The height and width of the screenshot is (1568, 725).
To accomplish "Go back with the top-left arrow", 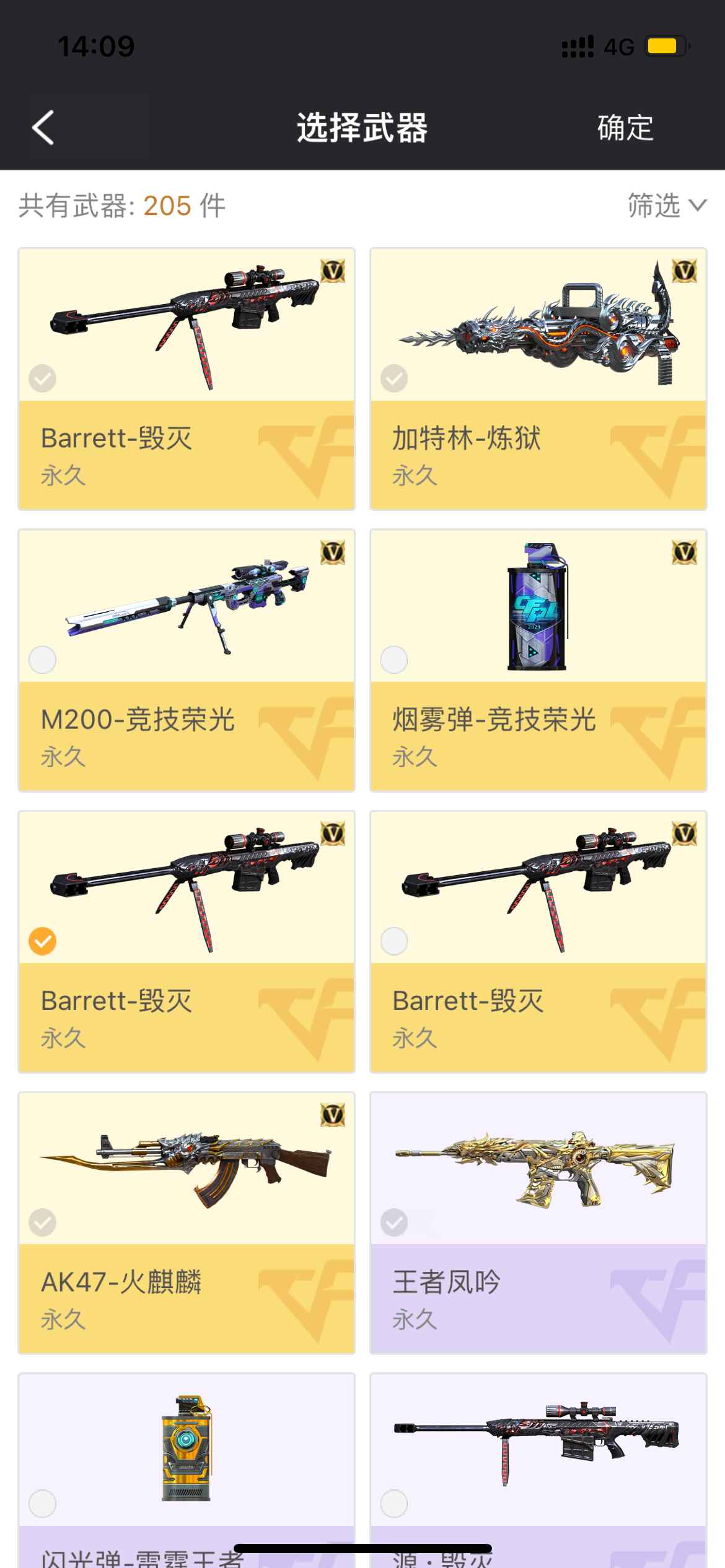I will [x=43, y=128].
